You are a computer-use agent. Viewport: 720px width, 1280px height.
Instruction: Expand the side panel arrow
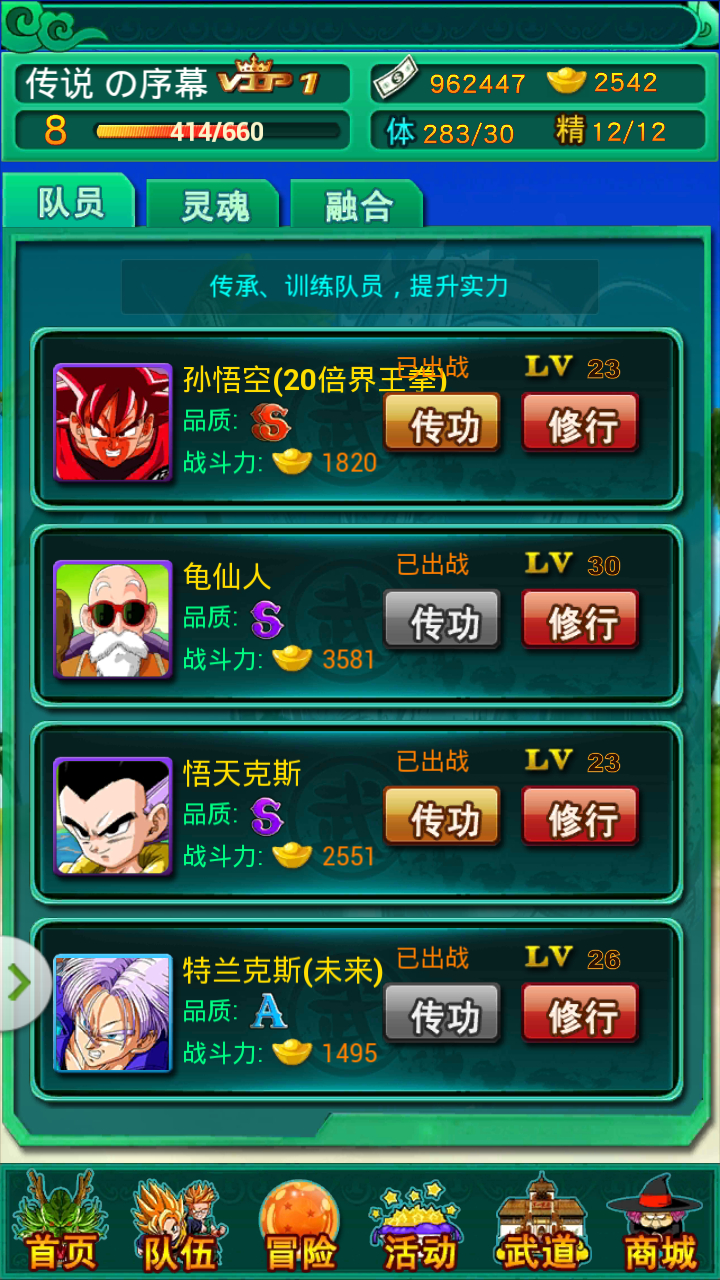(x=22, y=983)
